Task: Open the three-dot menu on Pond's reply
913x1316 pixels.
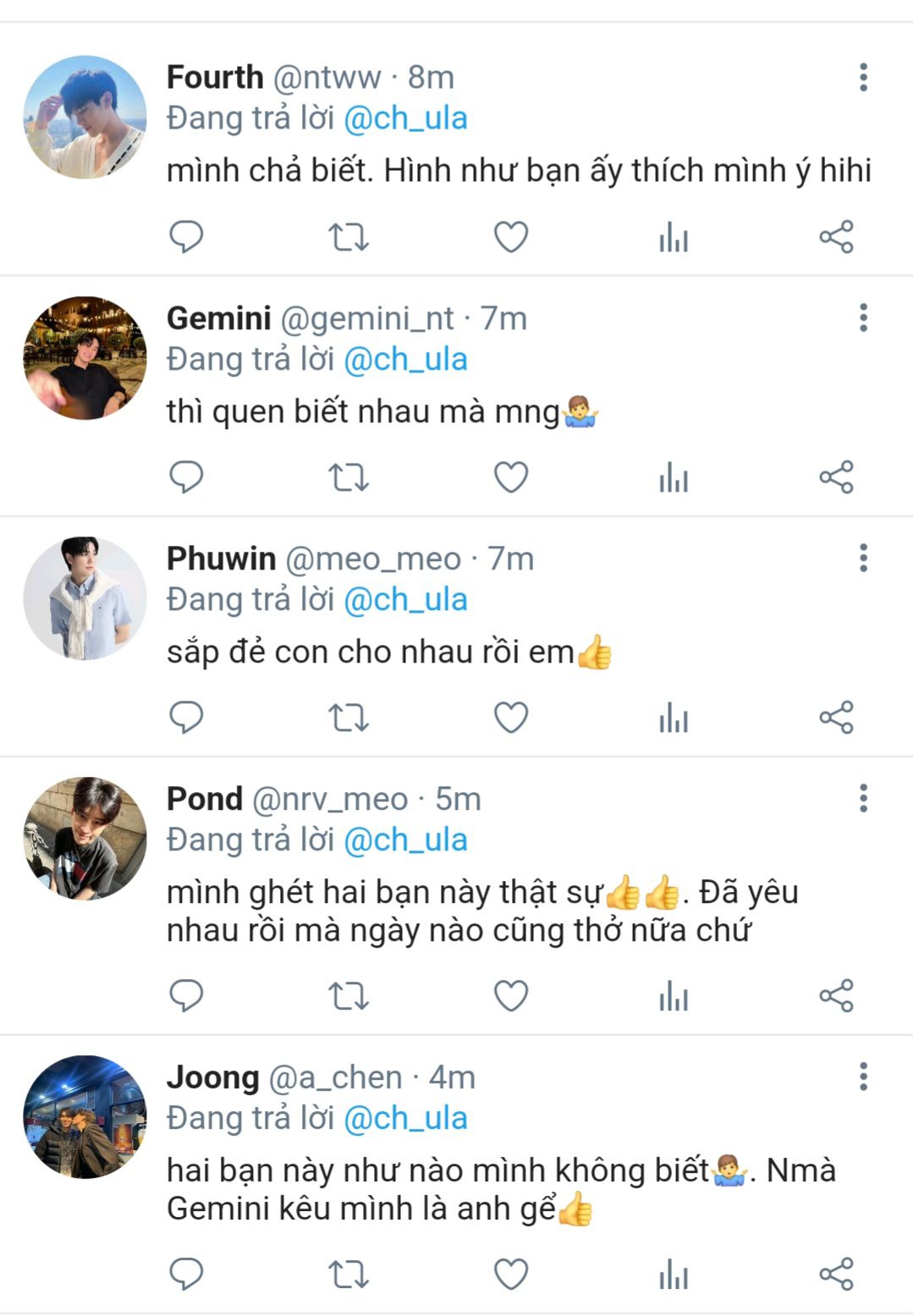Action: [x=863, y=798]
